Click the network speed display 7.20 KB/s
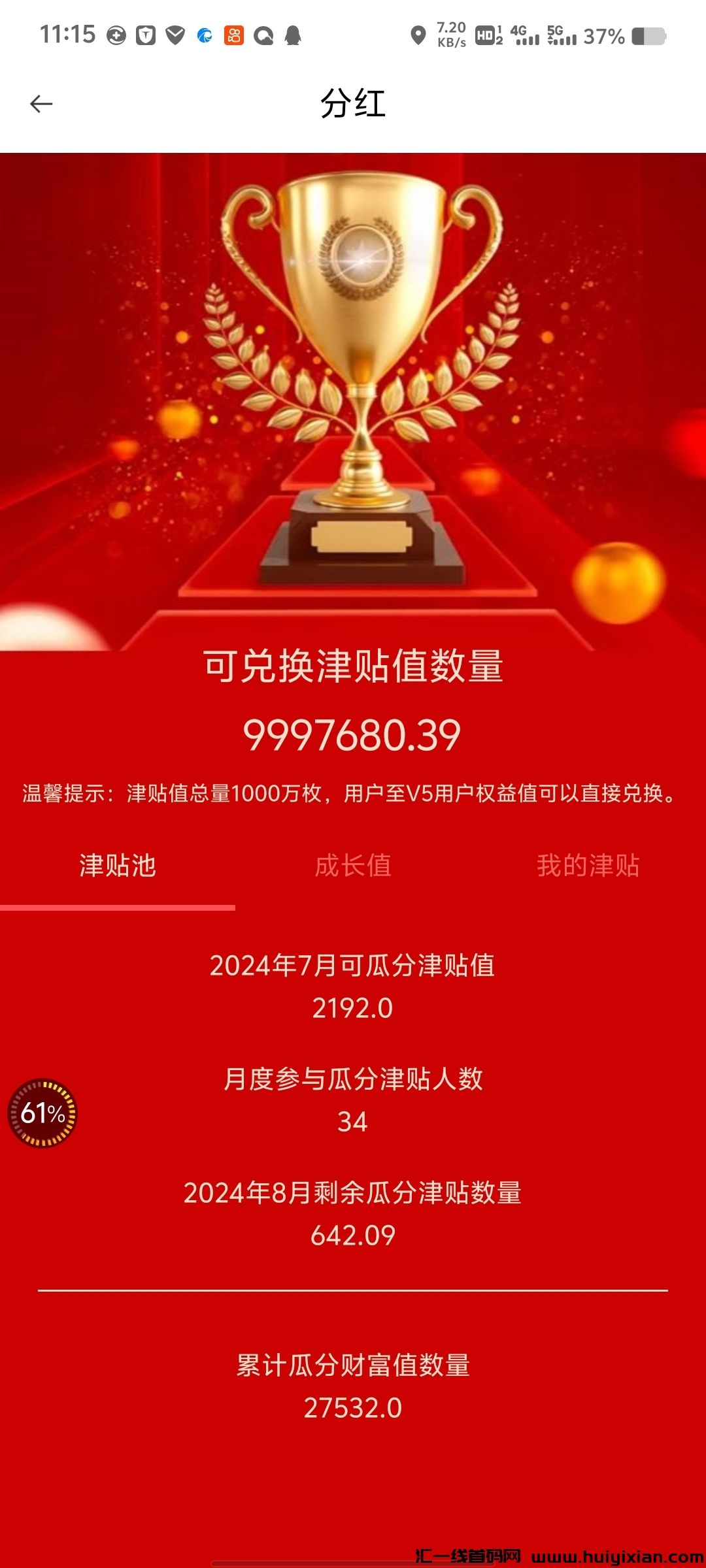This screenshot has height=1568, width=706. pos(451,36)
